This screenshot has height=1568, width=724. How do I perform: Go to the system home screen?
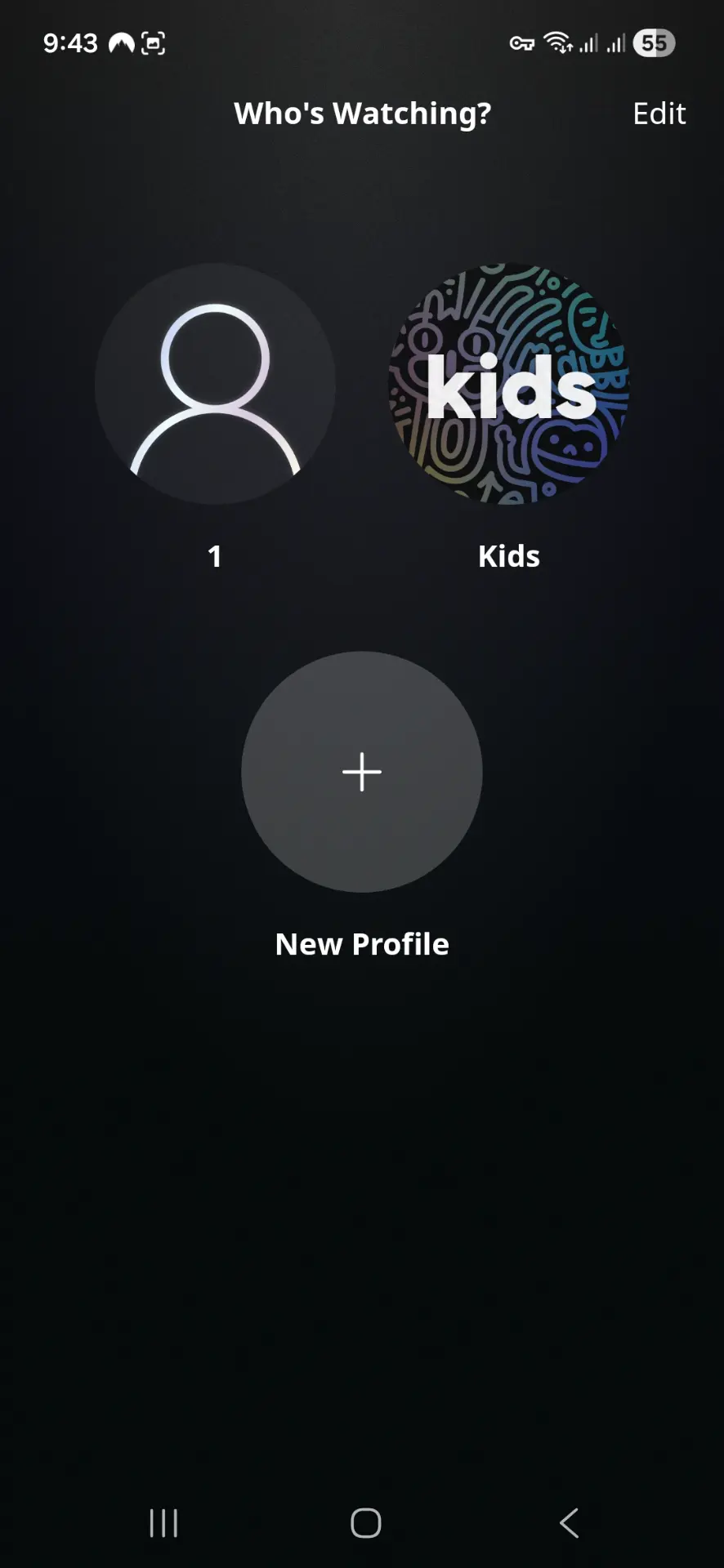365,1523
